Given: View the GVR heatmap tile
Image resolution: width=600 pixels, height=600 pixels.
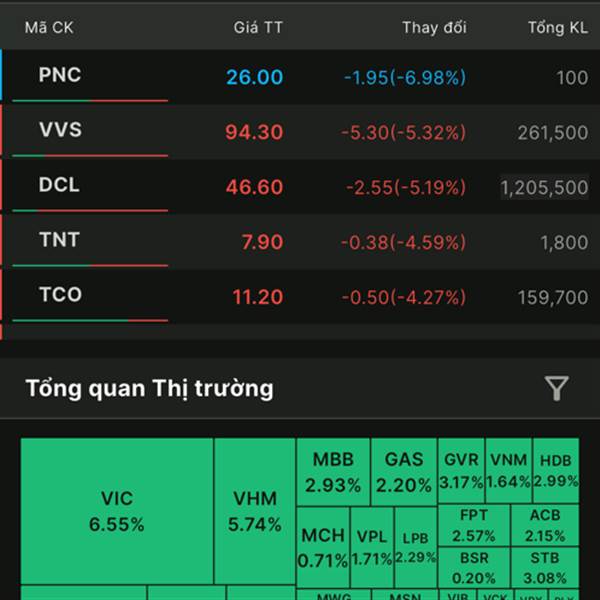Looking at the screenshot, I should (x=461, y=470).
